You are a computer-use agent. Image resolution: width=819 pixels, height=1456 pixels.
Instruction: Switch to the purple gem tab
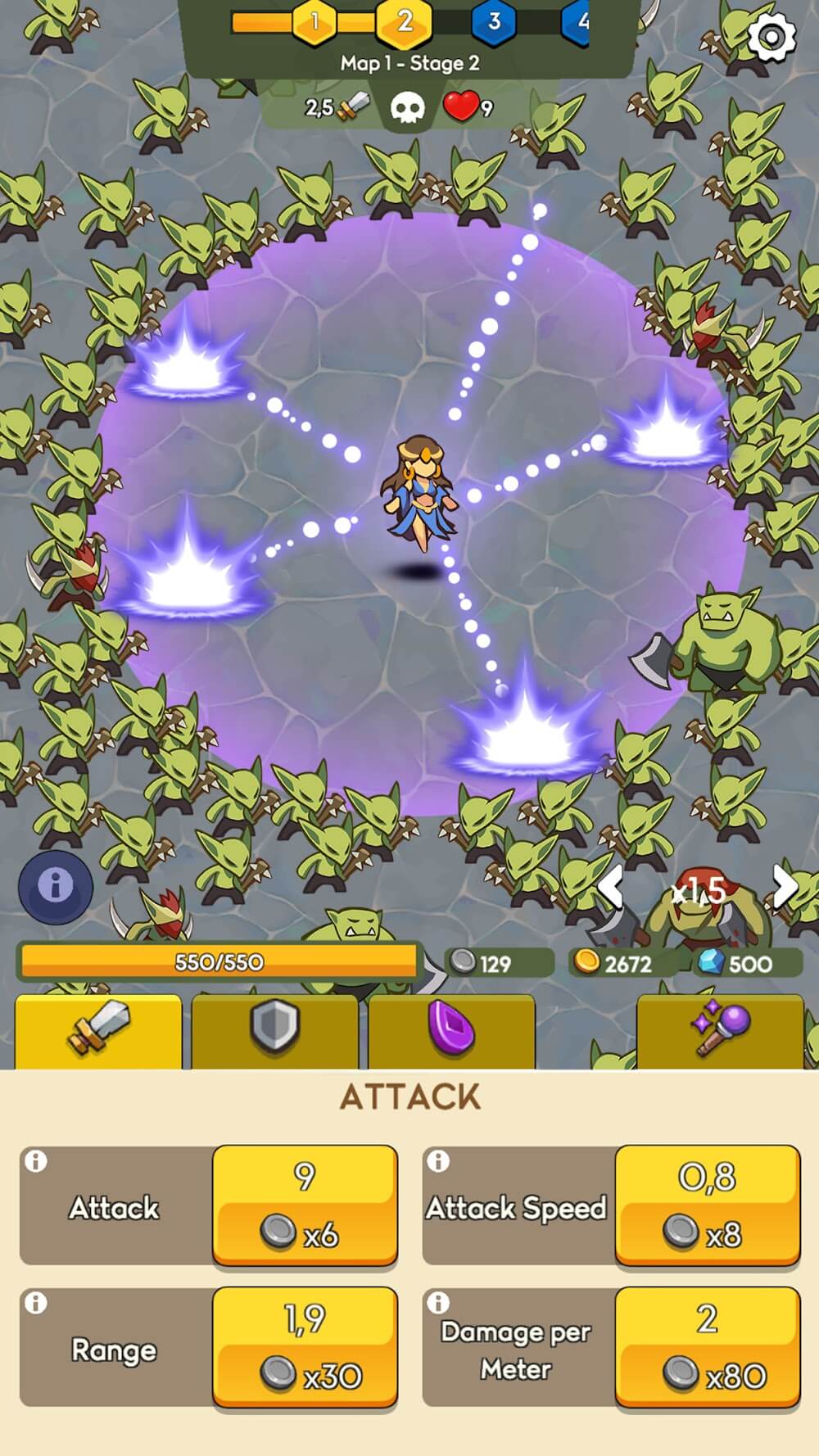click(451, 1030)
